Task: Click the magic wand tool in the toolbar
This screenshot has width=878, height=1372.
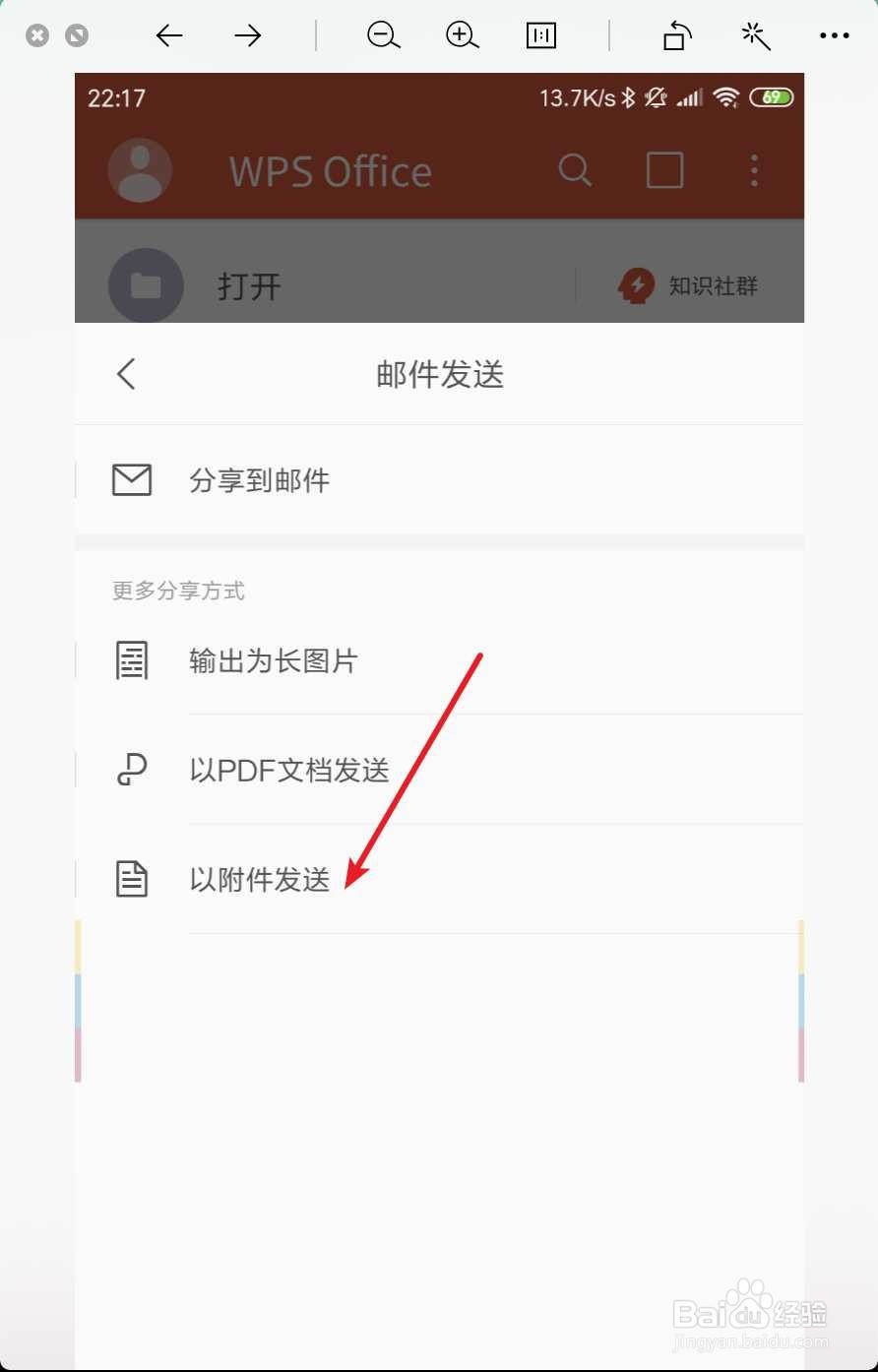Action: (754, 35)
